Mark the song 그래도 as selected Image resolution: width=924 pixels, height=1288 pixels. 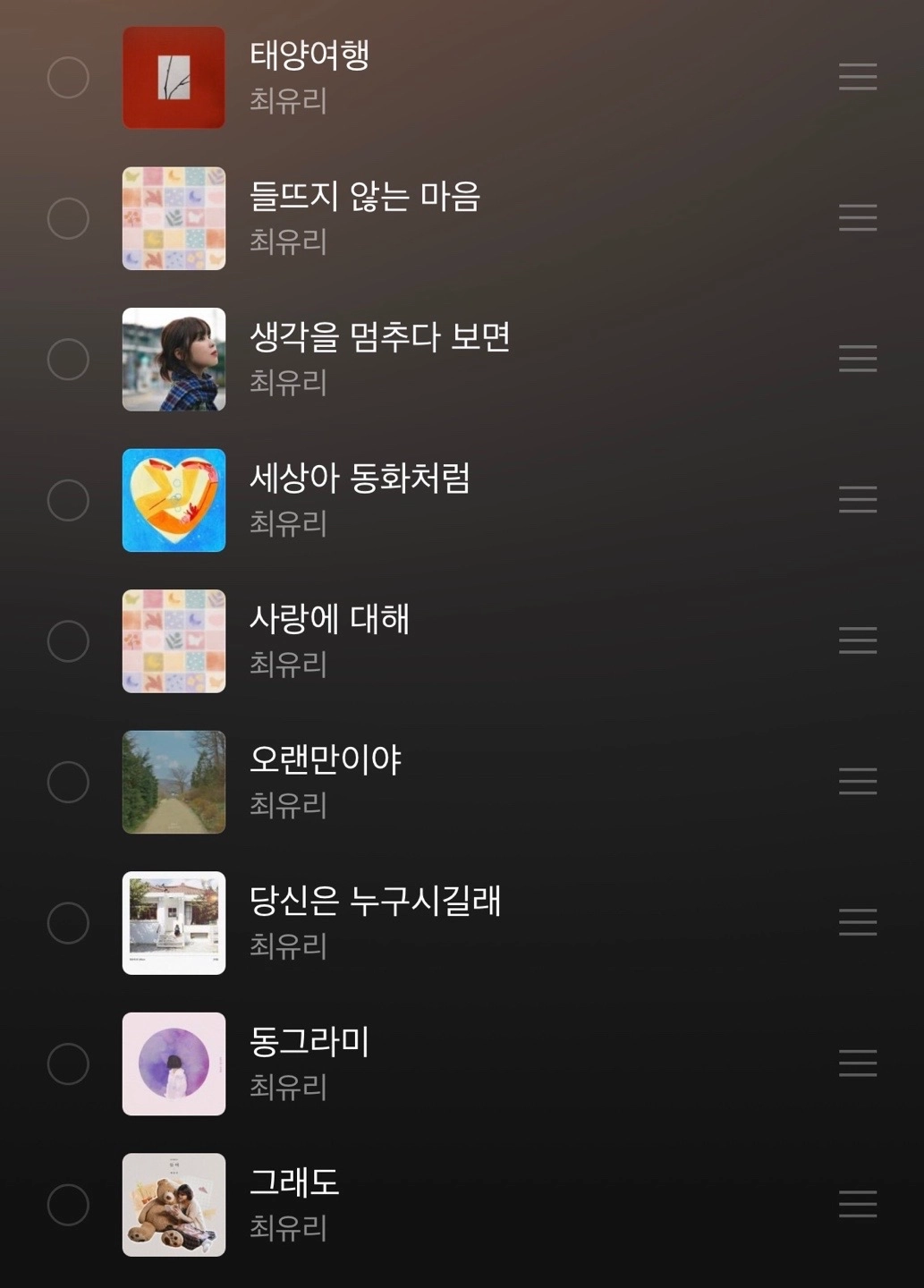tap(68, 1205)
